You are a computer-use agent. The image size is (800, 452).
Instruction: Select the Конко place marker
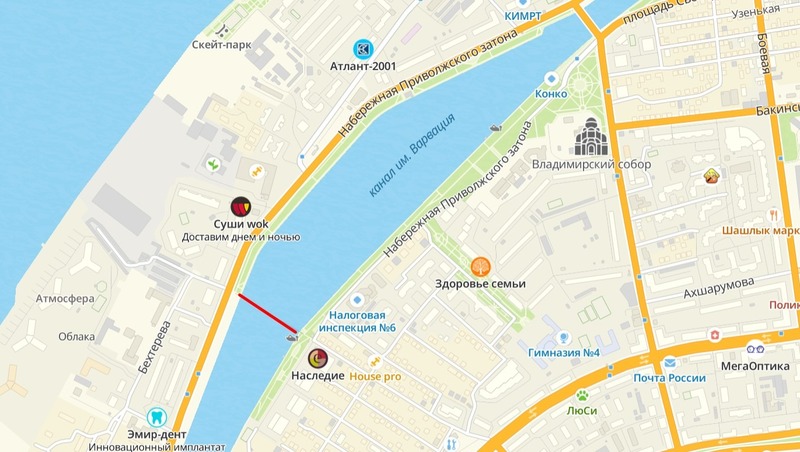551,78
